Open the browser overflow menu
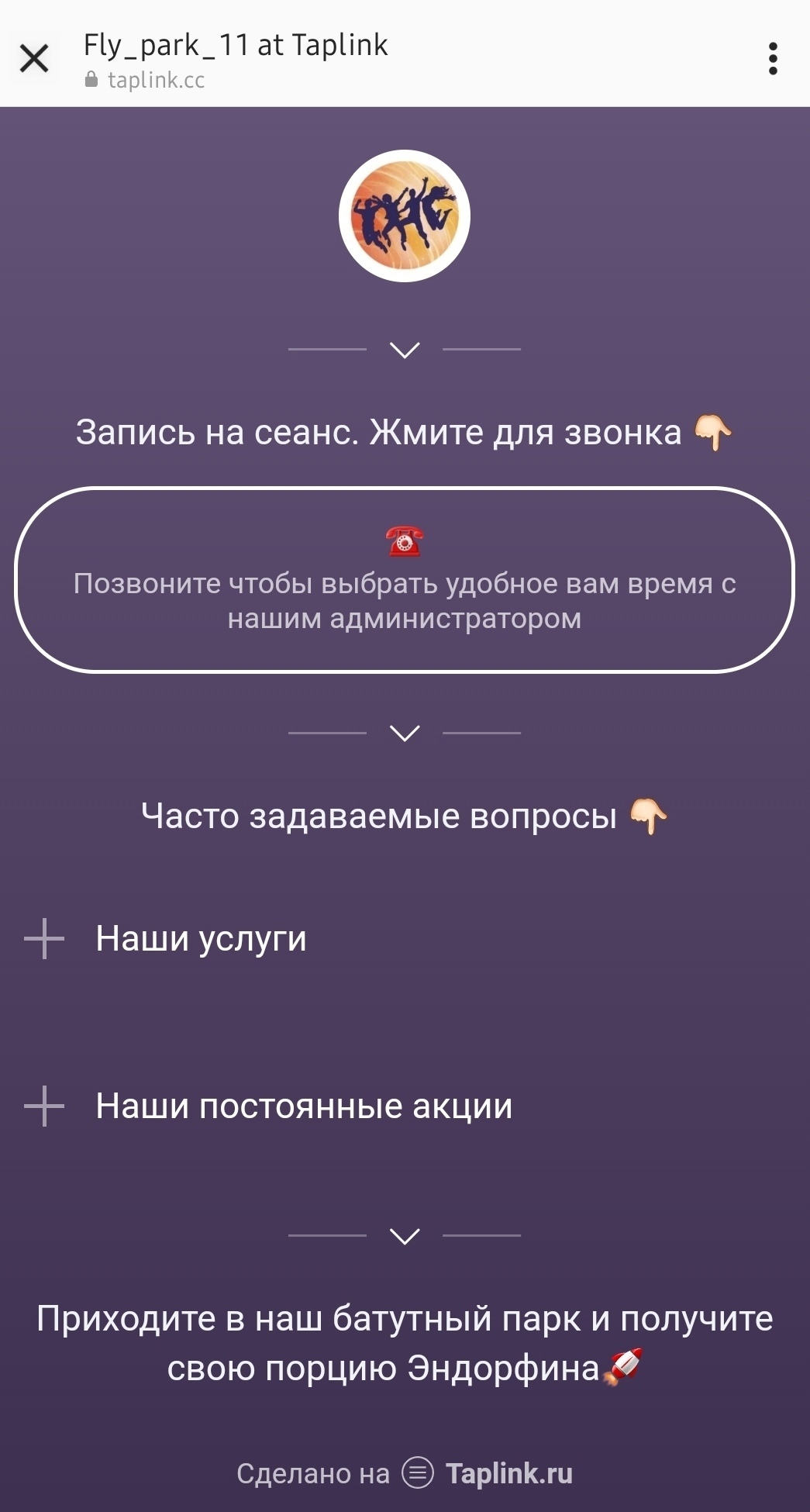The height and width of the screenshot is (1512, 810). tap(772, 59)
